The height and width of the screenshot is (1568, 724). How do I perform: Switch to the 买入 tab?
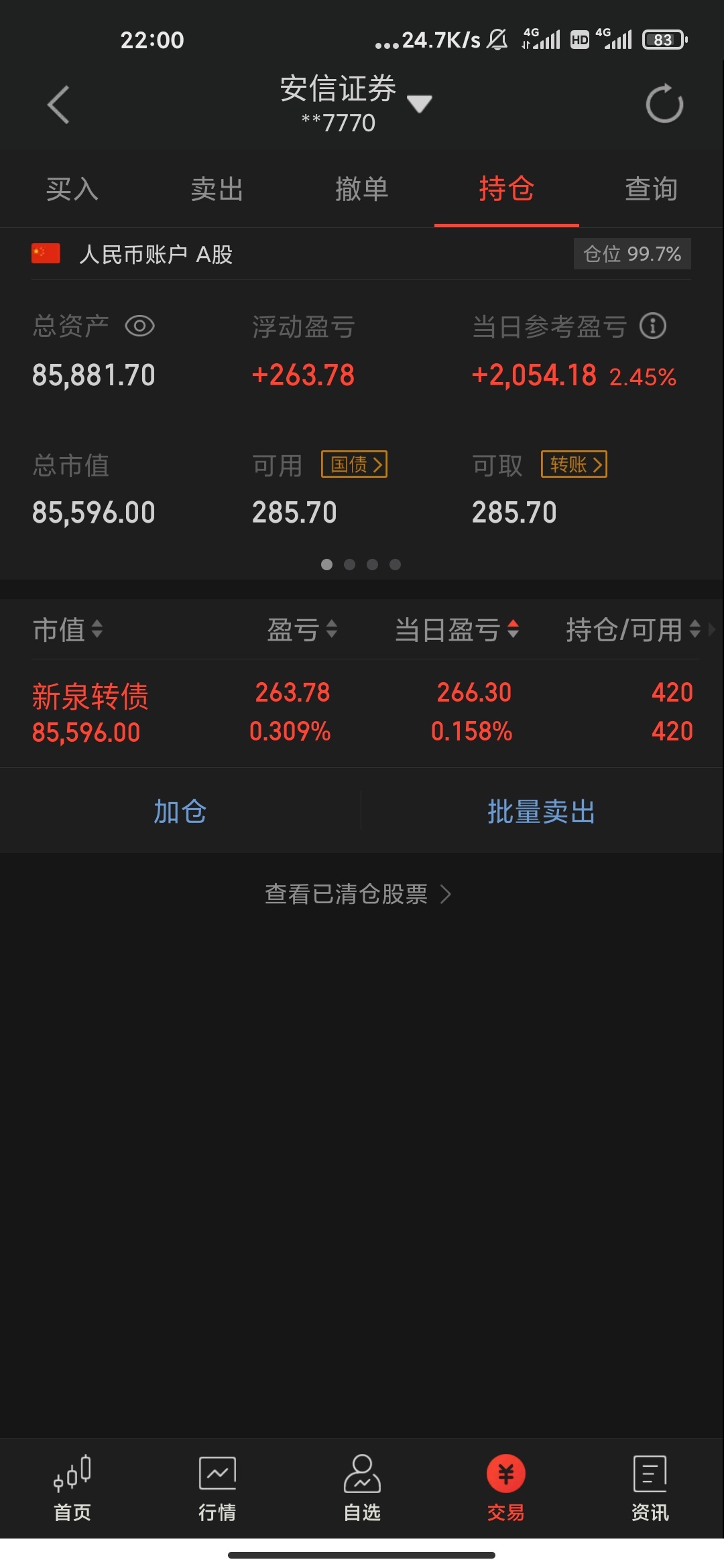click(x=72, y=189)
